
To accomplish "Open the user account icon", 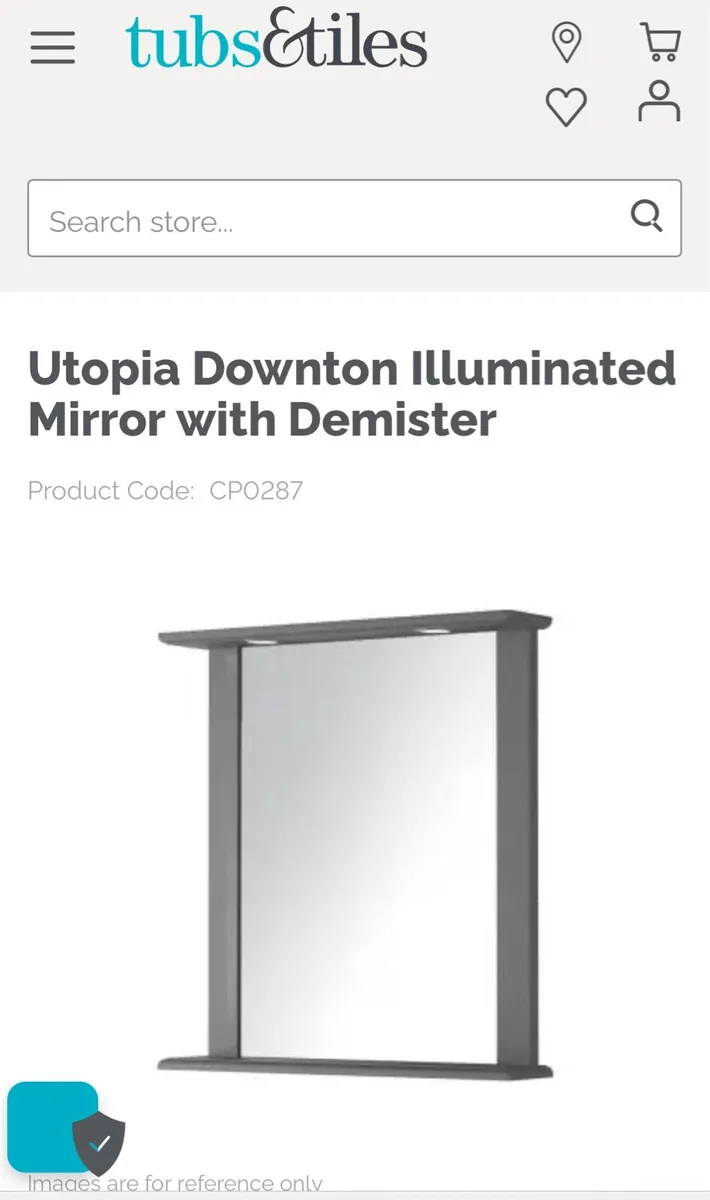I will point(660,102).
